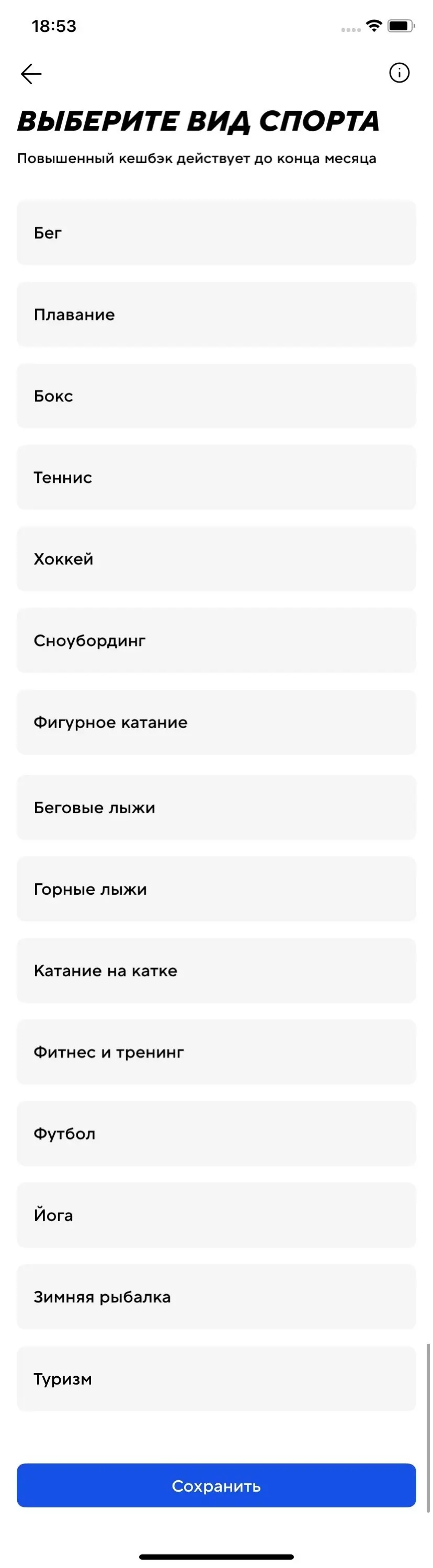Select Фигурное катание

tap(216, 722)
